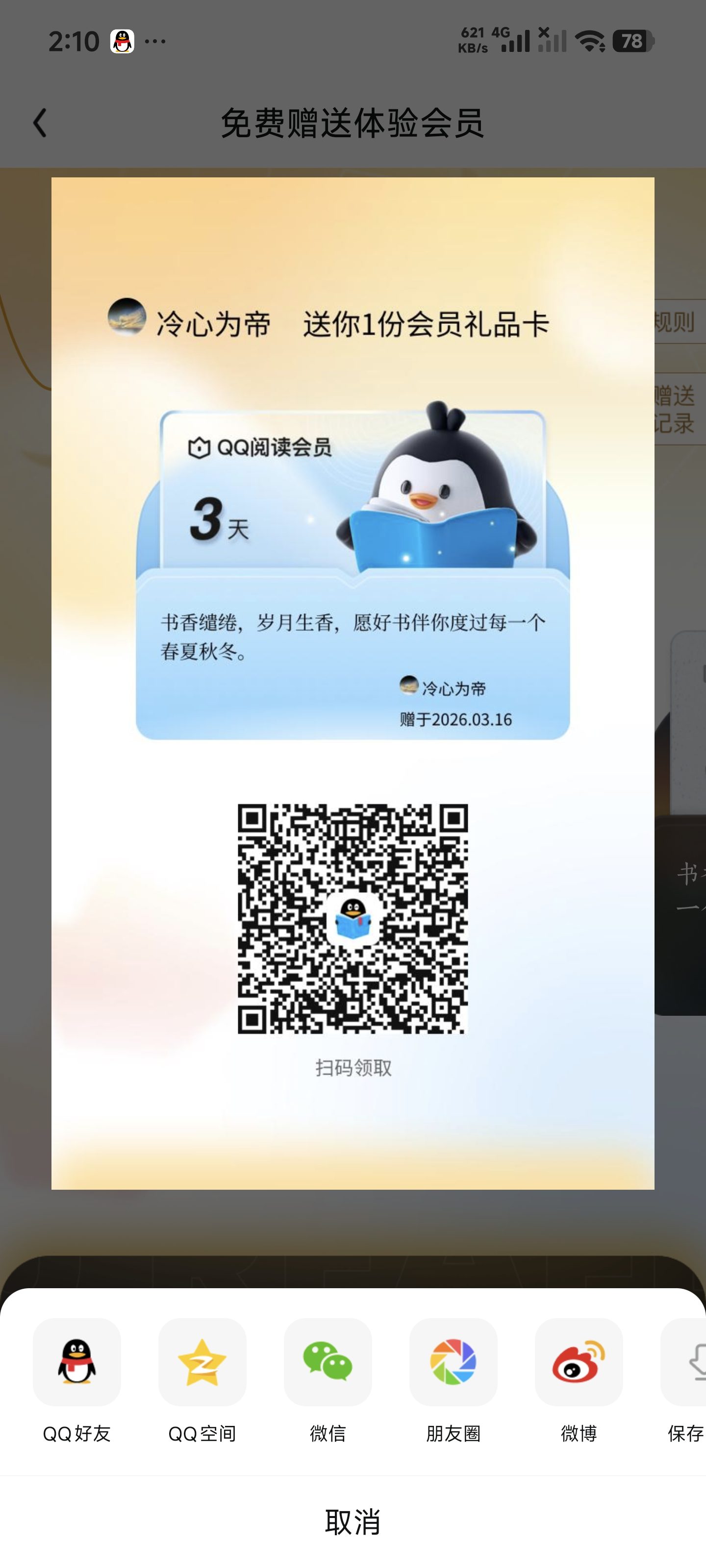706x1568 pixels.
Task: Share the gift card to QQ好友
Action: click(x=77, y=1362)
